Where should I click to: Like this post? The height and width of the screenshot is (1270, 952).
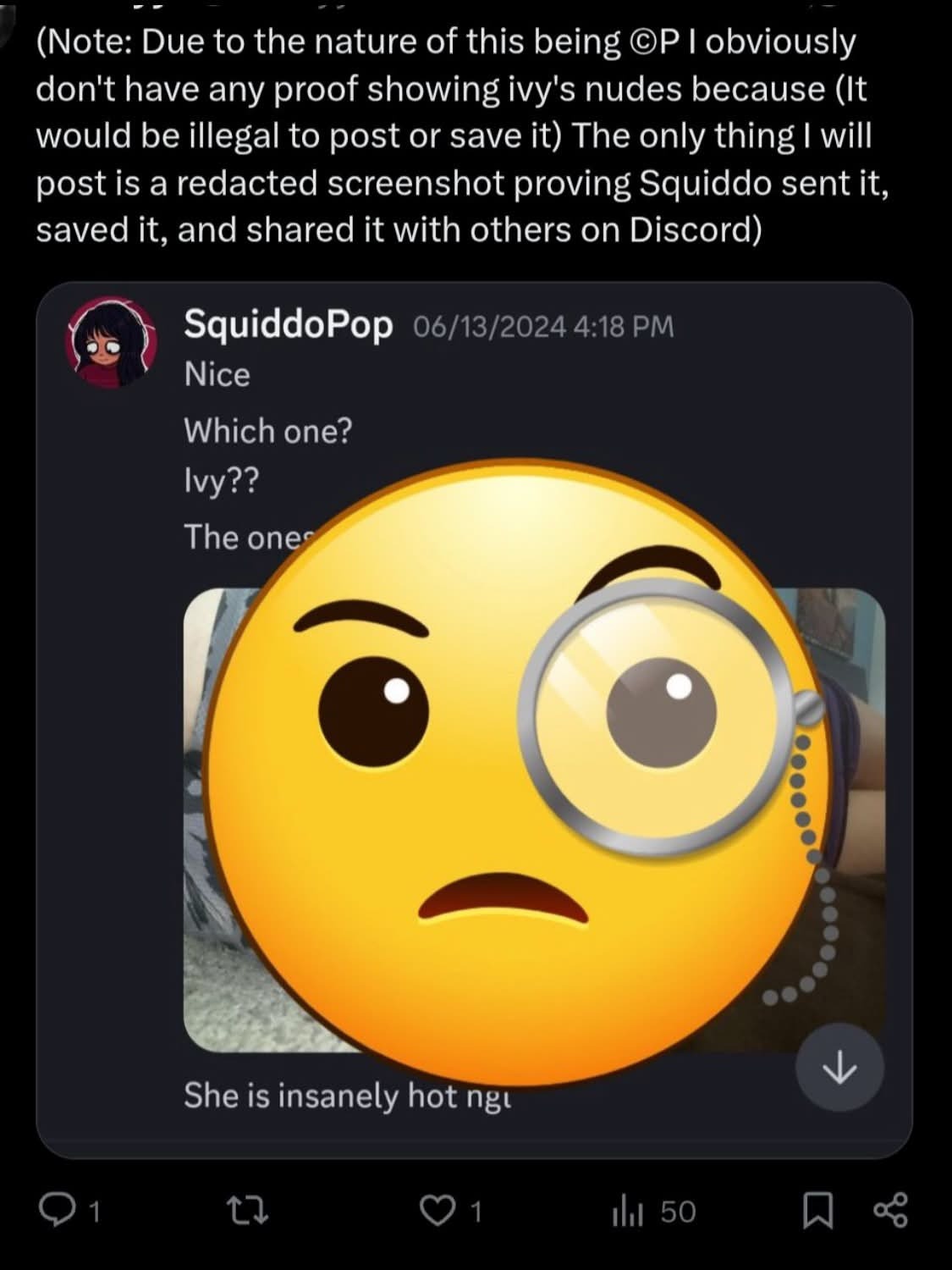[x=437, y=1211]
